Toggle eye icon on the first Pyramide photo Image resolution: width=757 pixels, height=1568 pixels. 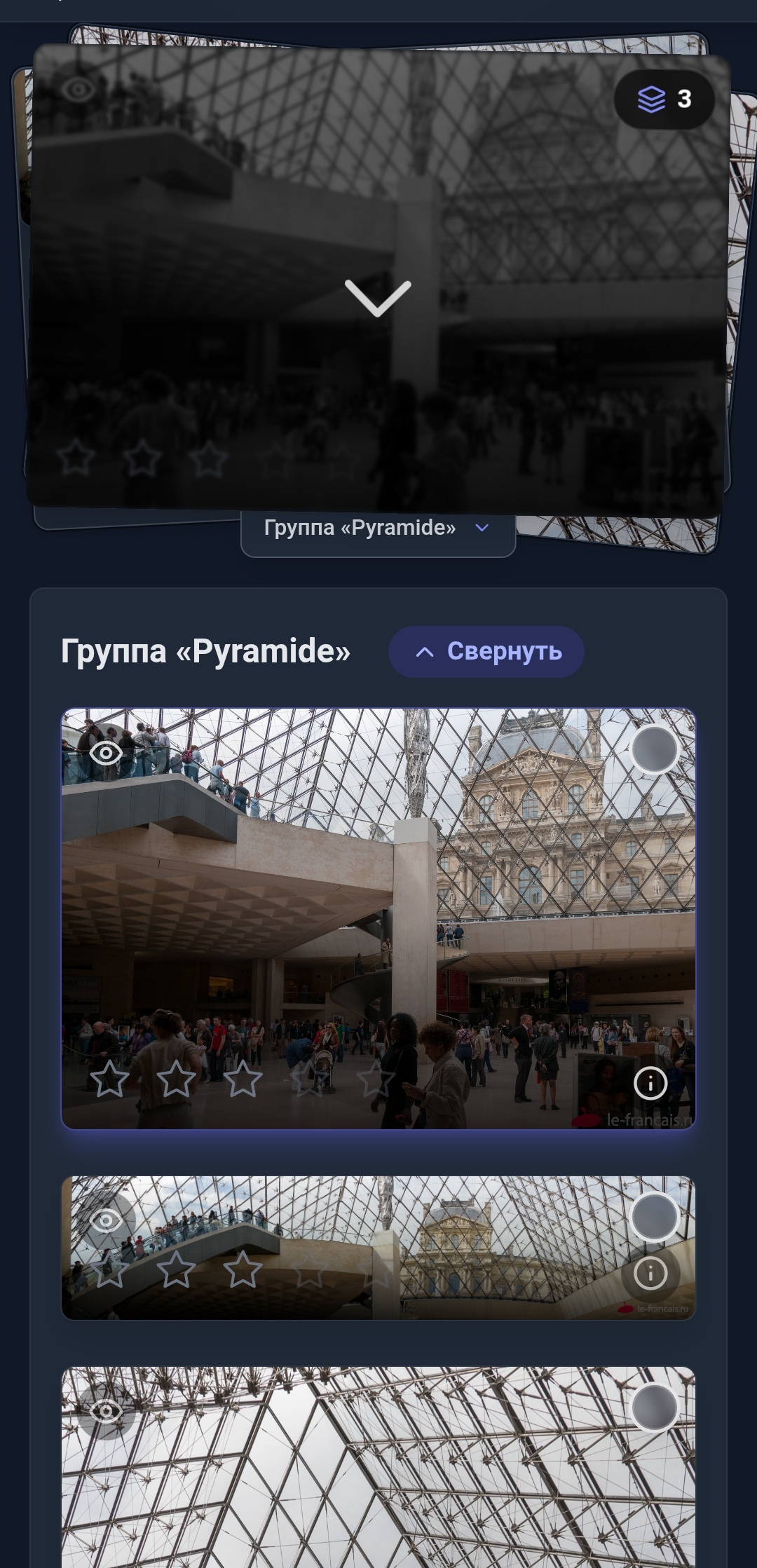click(107, 754)
